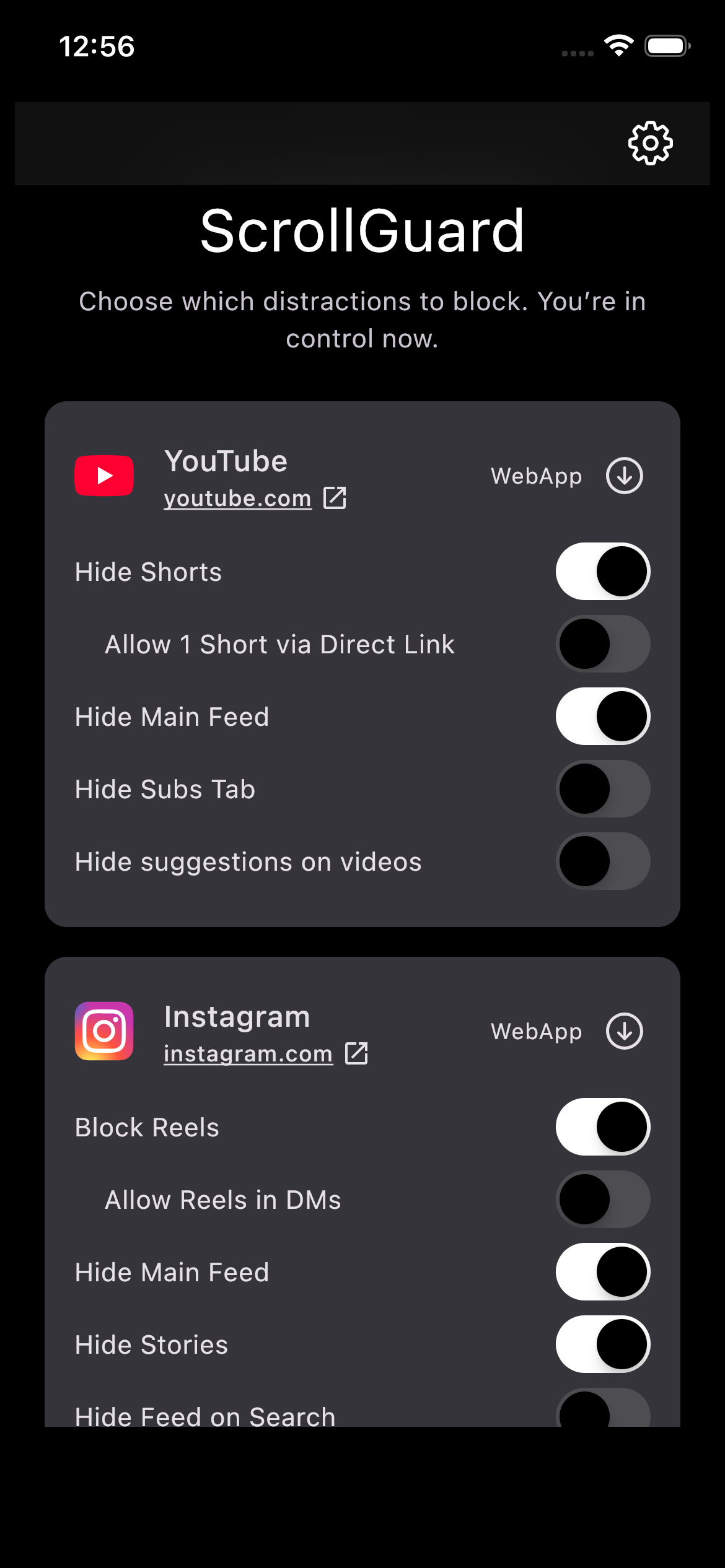Click the external link icon beside youtube.com
Image resolution: width=725 pixels, height=1568 pixels.
336,497
